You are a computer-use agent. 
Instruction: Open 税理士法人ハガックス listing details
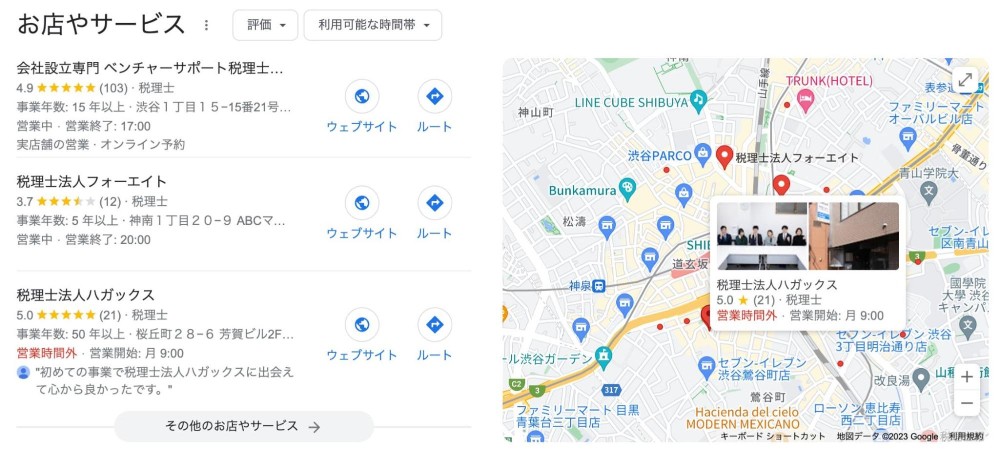(x=86, y=295)
